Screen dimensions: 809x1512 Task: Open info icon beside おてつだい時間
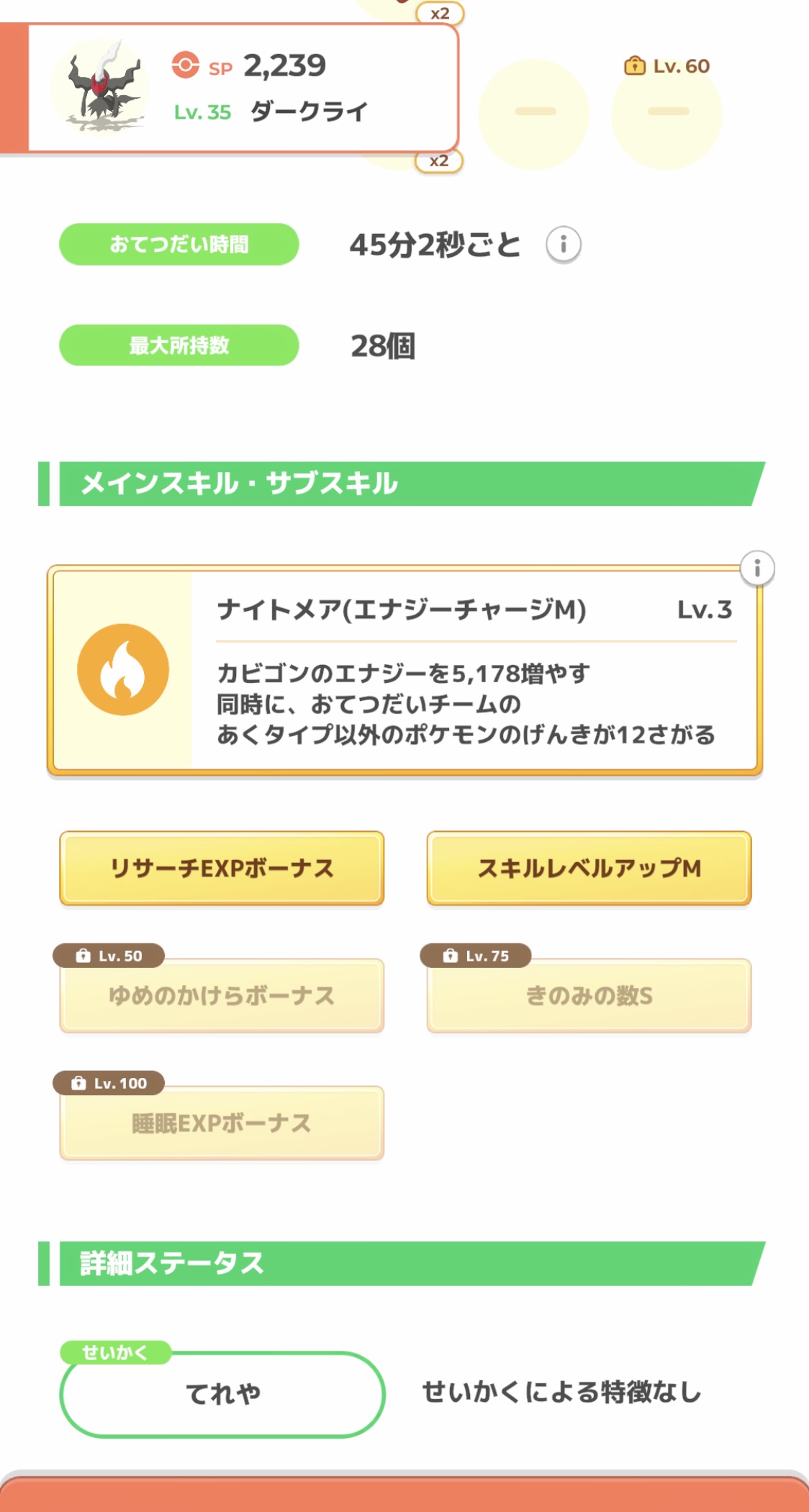(563, 245)
